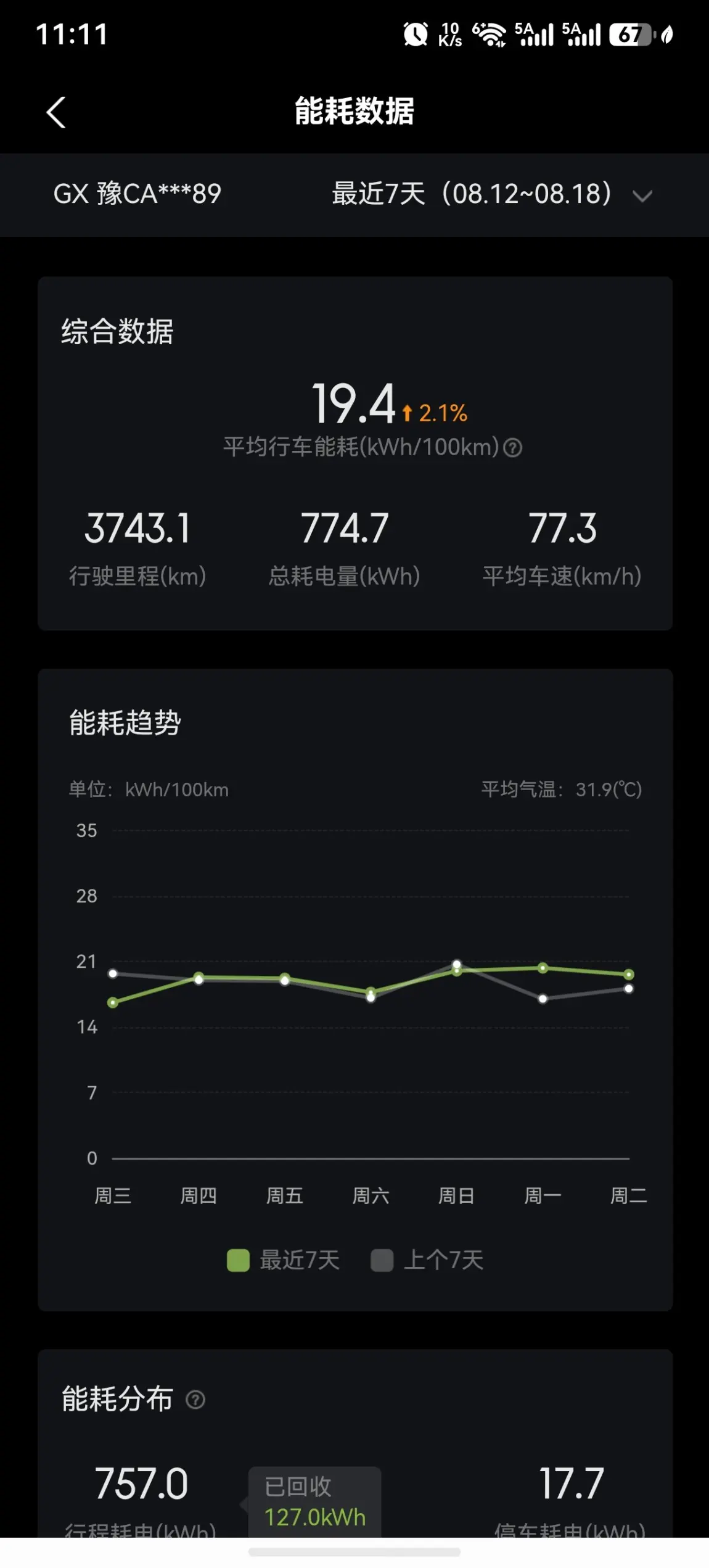Tap the question mark next to 能耗分布
The image size is (709, 1568).
point(195,1400)
